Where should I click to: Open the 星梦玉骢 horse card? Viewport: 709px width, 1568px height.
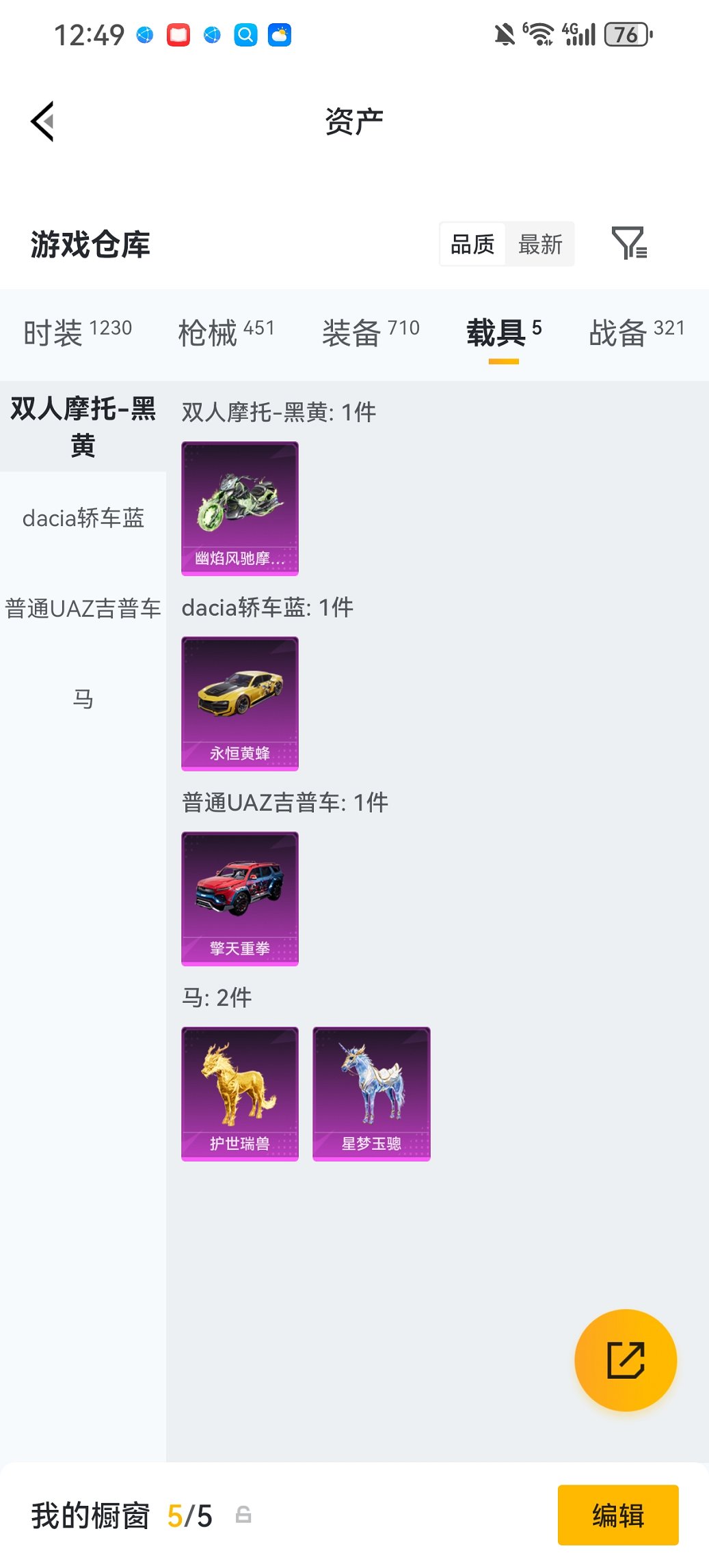click(x=371, y=1093)
